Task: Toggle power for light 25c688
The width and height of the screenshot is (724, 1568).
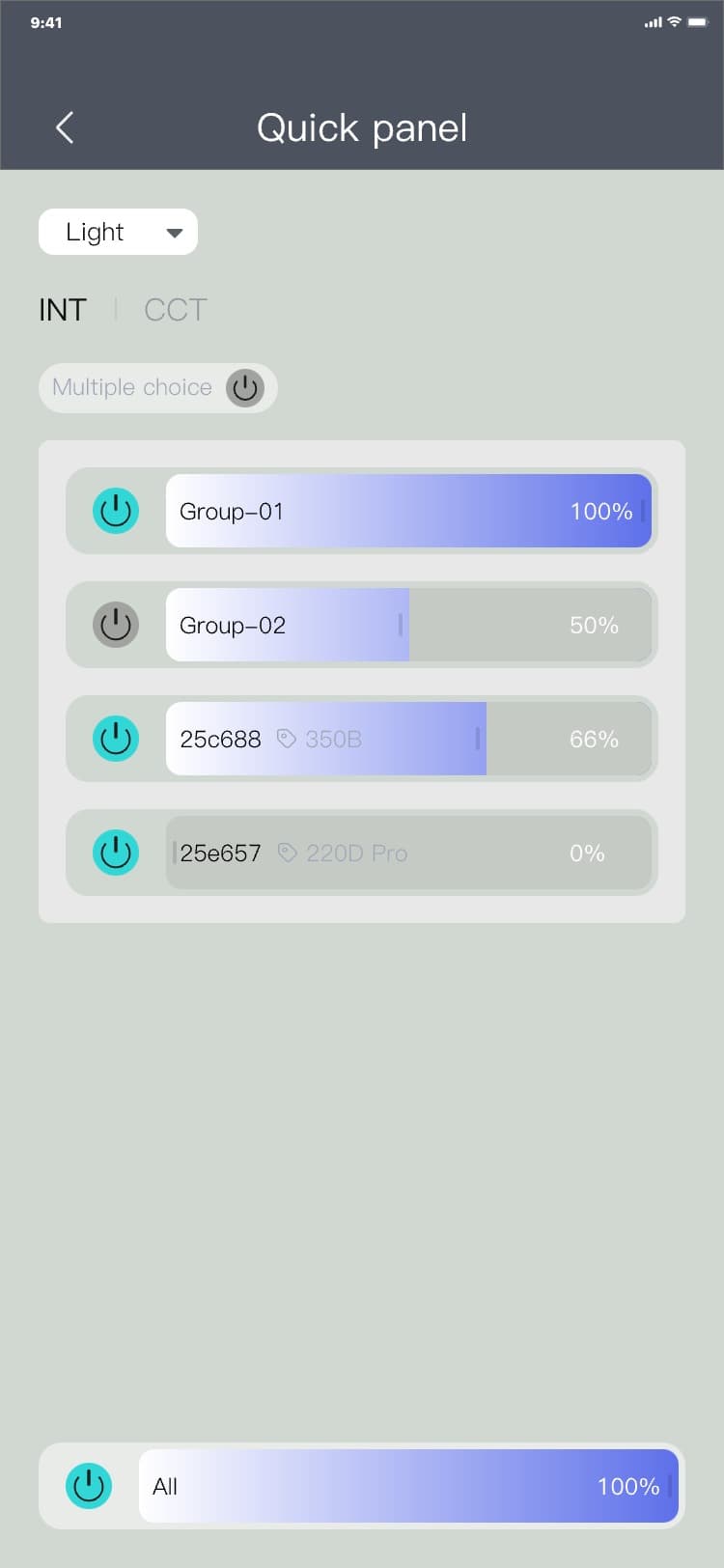Action: 116,739
